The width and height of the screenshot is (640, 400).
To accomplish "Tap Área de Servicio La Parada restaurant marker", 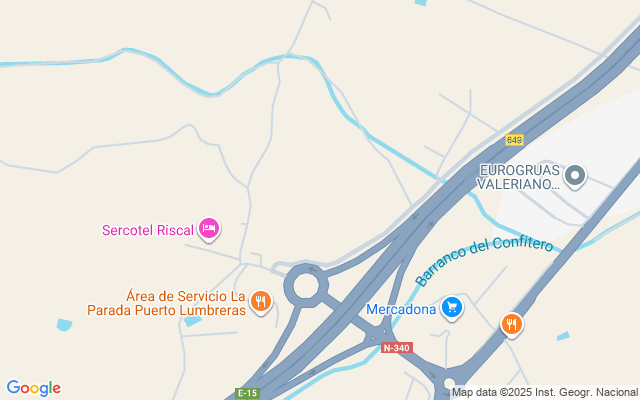I will click(260, 302).
